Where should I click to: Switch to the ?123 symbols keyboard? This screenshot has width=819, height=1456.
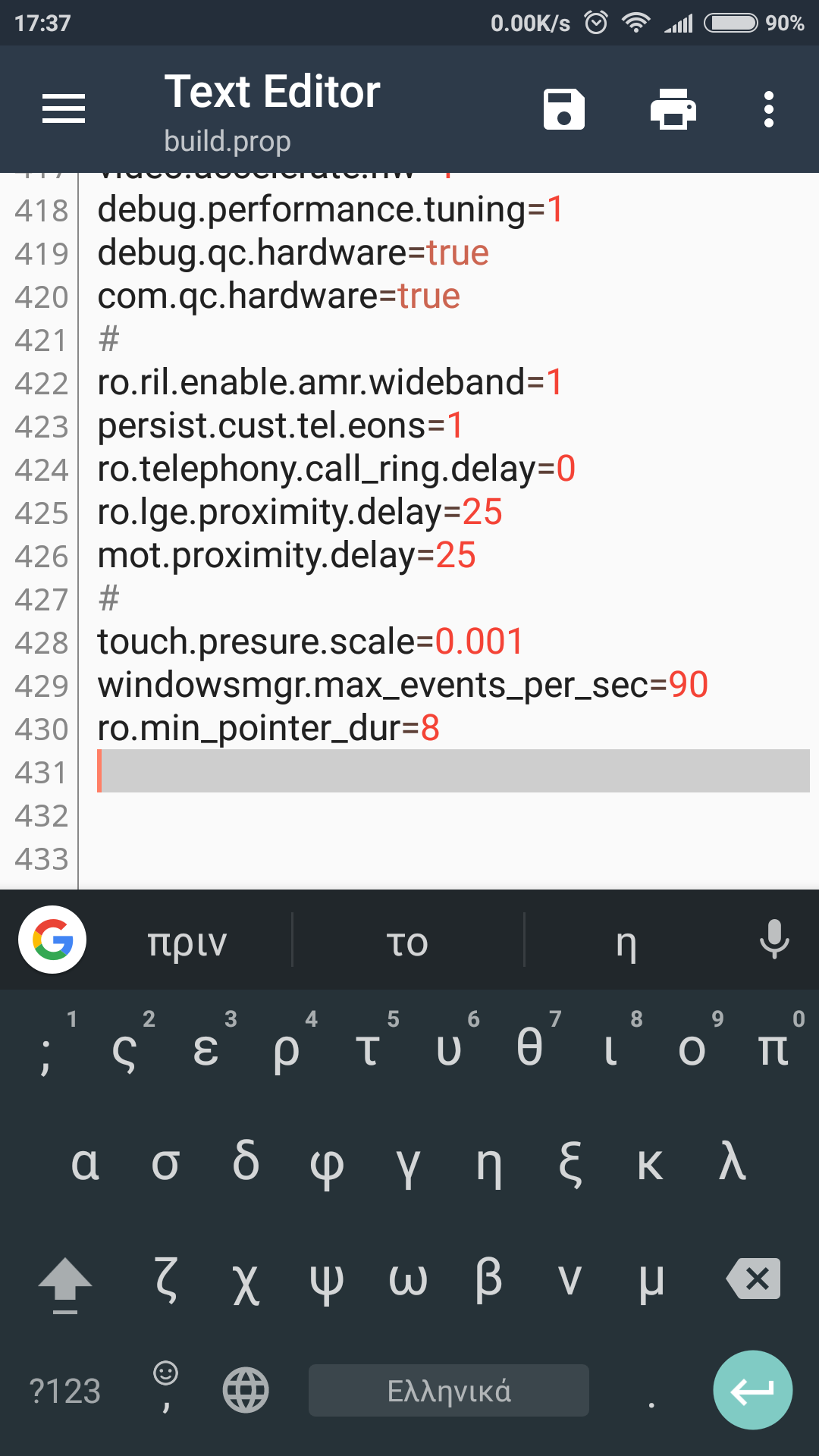pos(65,1391)
